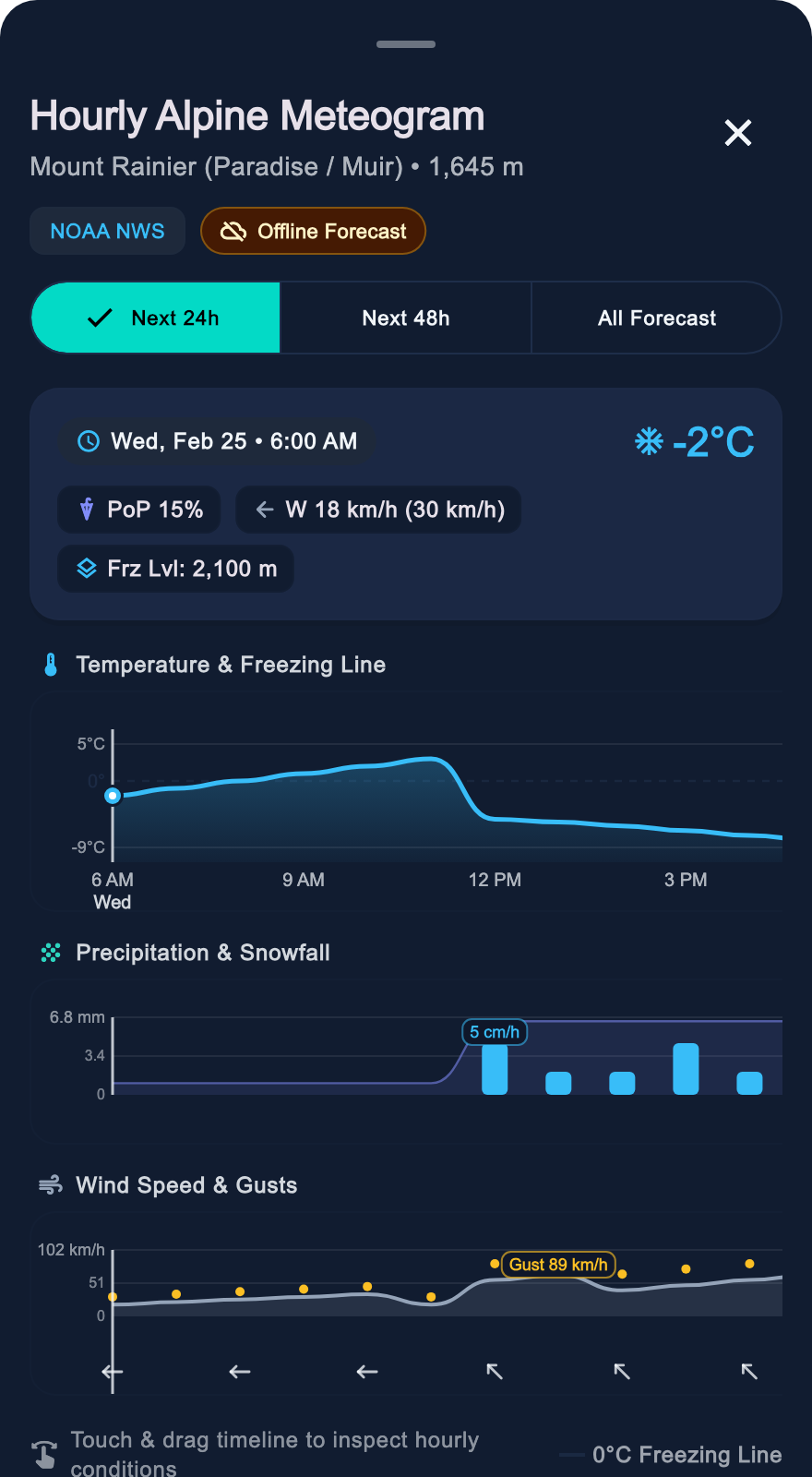812x1477 pixels.
Task: Close the Hourly Alpine Meteogram sheet
Action: (x=738, y=133)
